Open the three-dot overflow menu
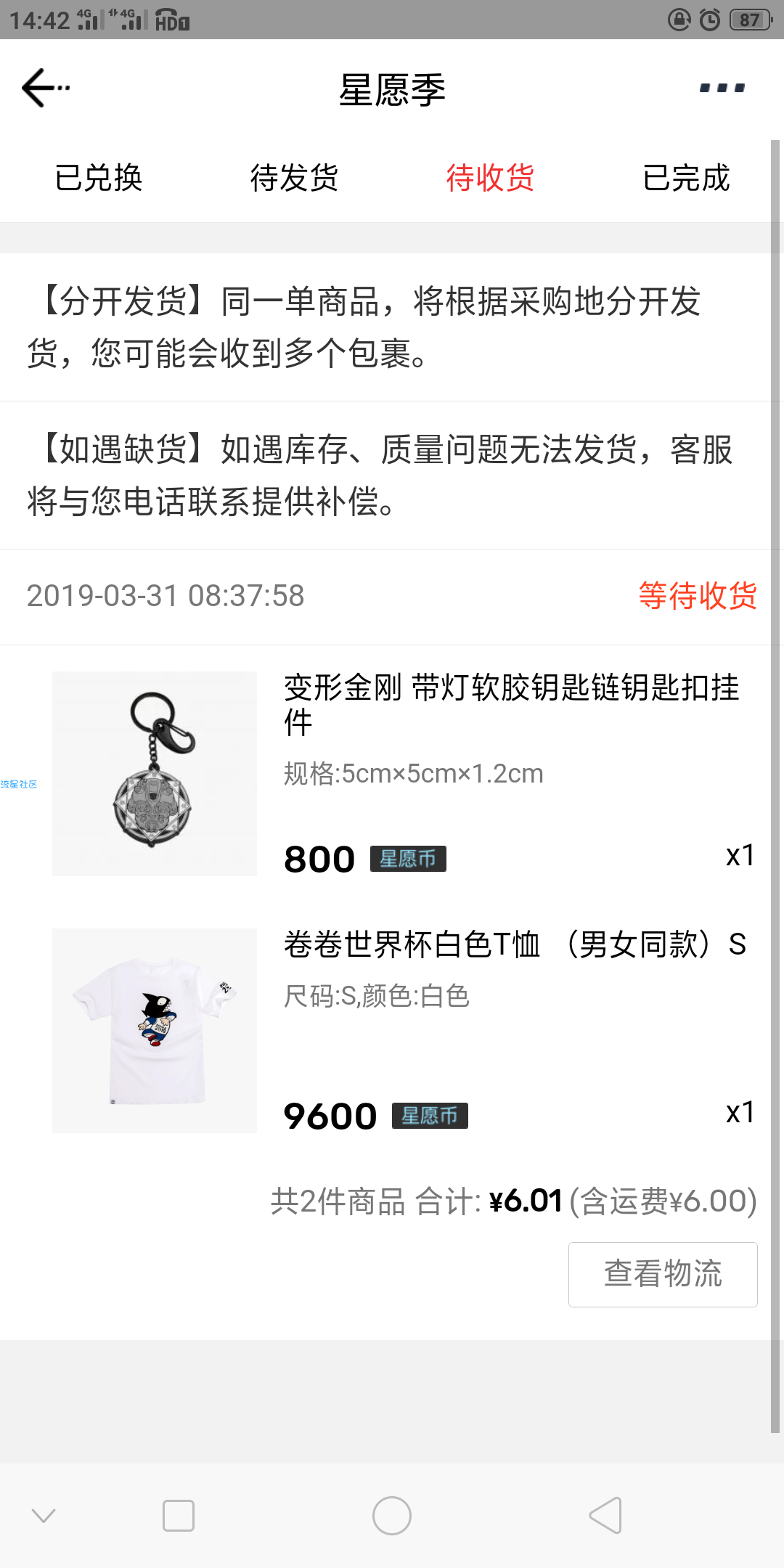 pyautogui.click(x=722, y=88)
